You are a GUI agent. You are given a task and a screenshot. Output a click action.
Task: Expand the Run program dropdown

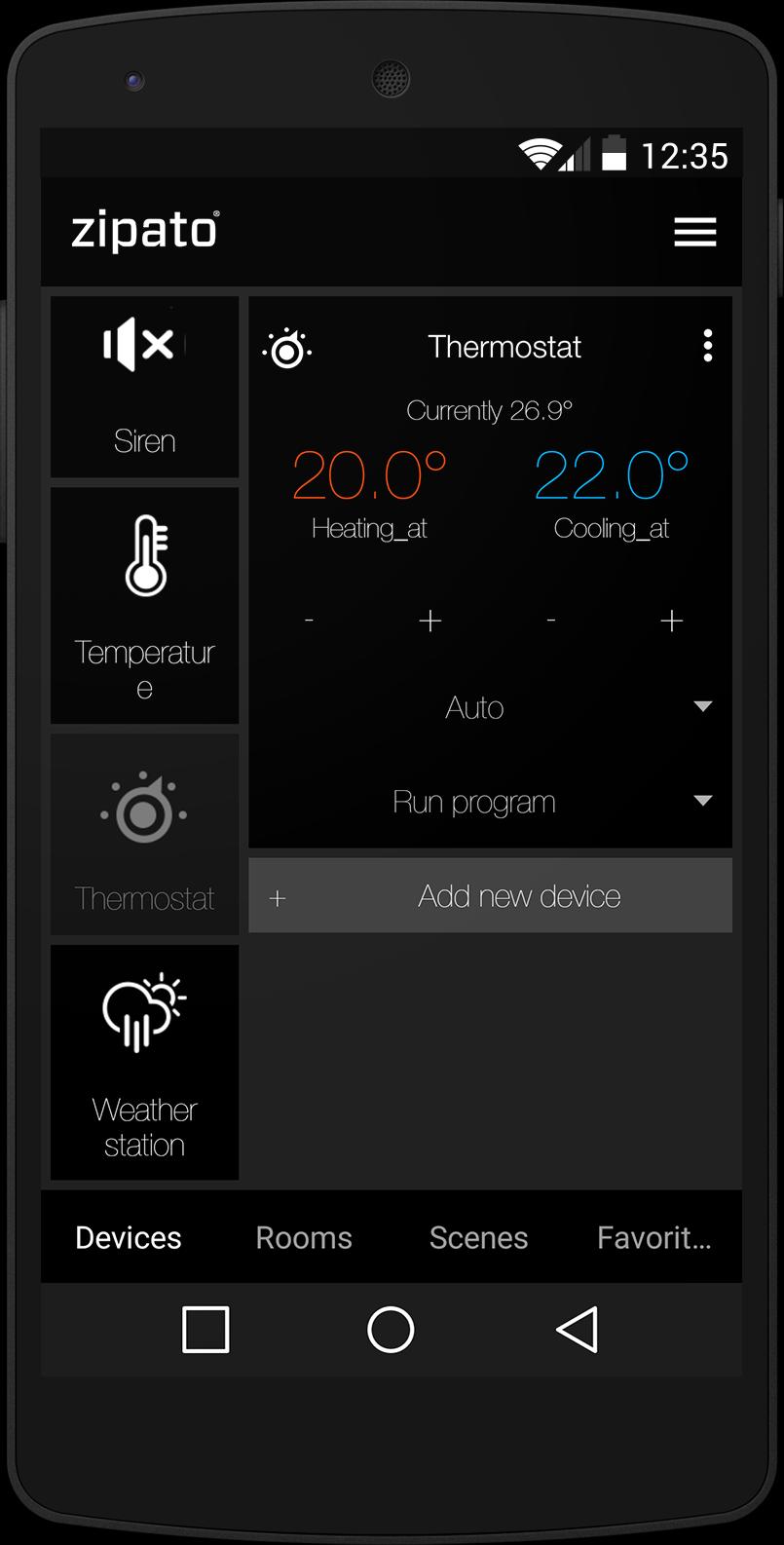click(x=490, y=802)
